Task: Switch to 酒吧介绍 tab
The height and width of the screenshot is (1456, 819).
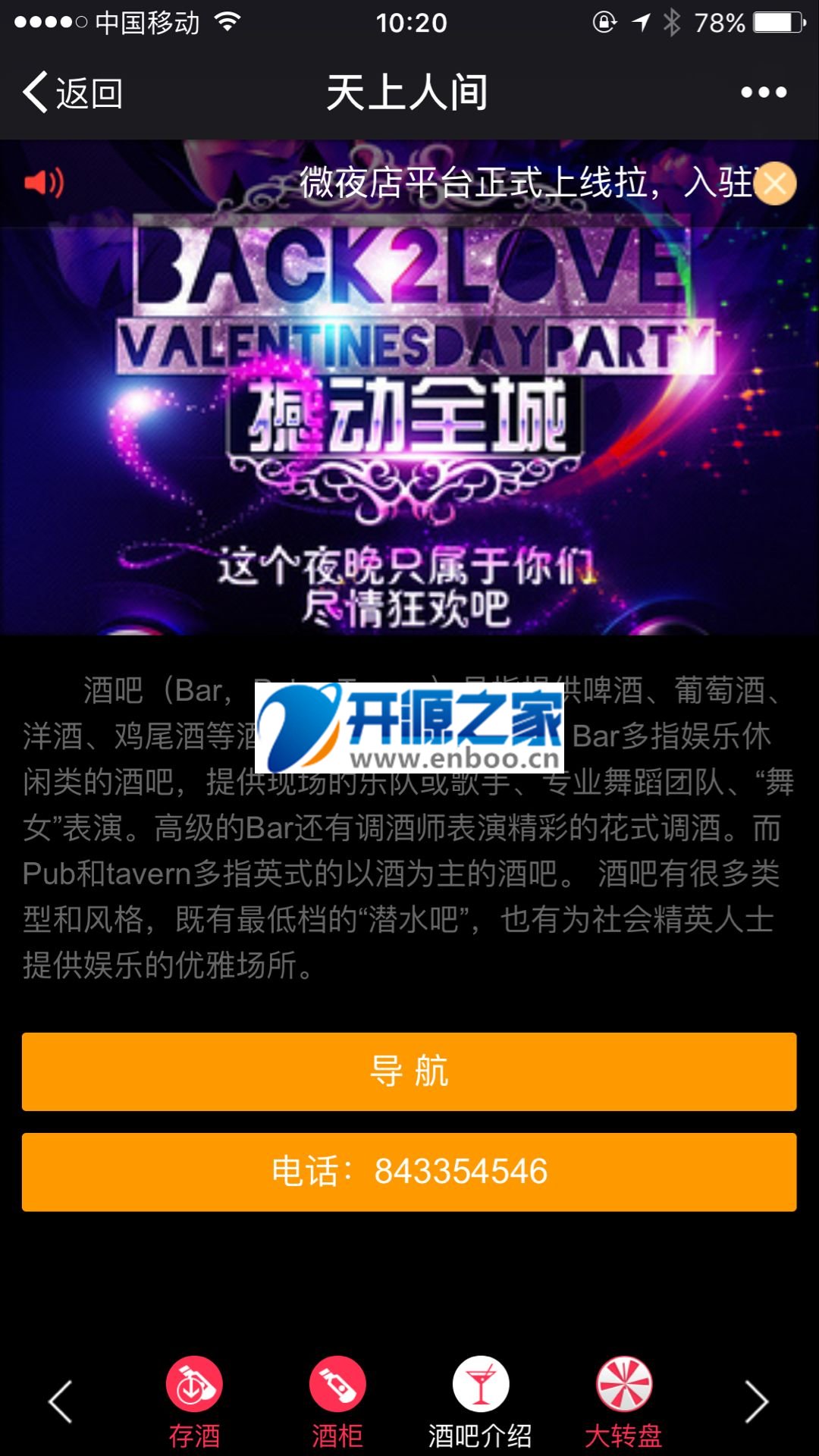Action: coord(480,1401)
